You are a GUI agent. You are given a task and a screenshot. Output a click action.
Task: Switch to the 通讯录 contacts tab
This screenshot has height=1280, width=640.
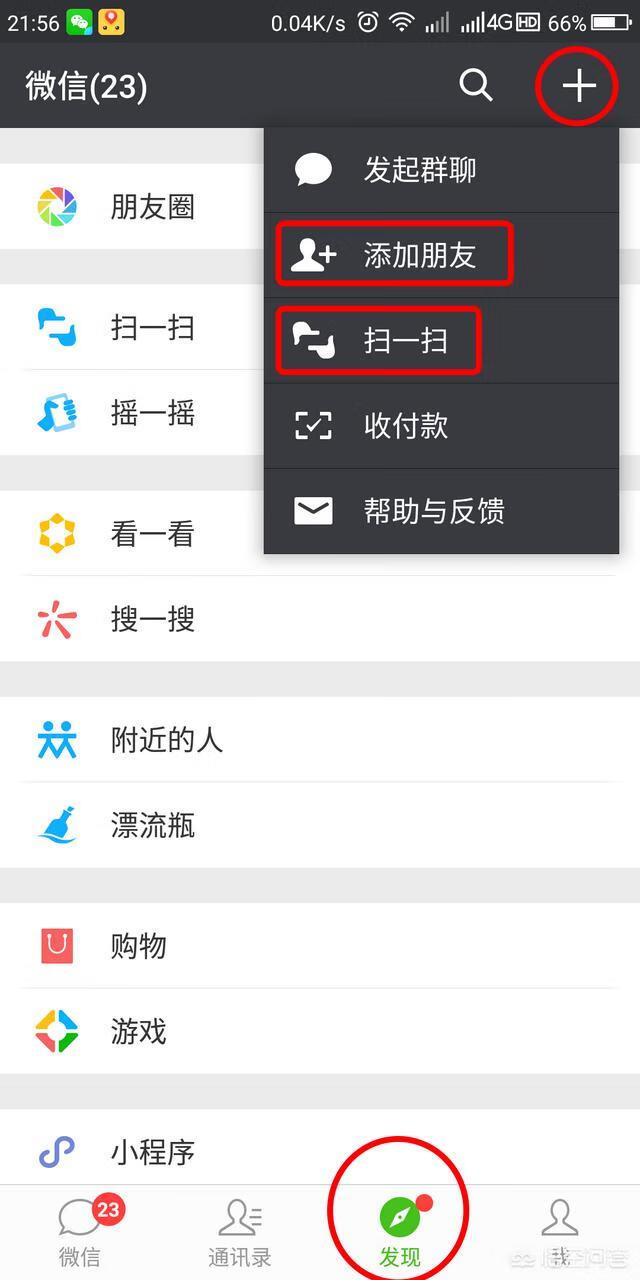[240, 1232]
